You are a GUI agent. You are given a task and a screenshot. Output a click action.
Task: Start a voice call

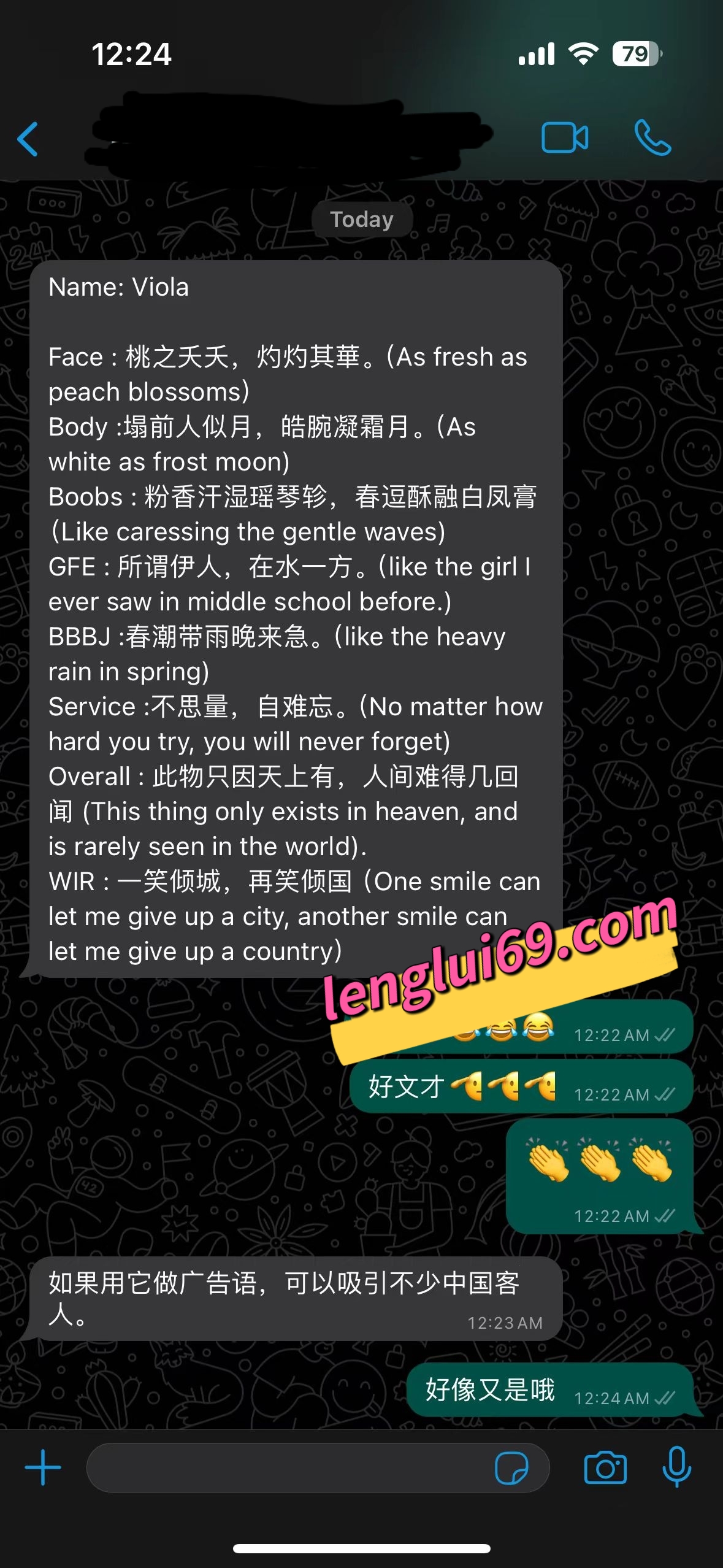652,137
